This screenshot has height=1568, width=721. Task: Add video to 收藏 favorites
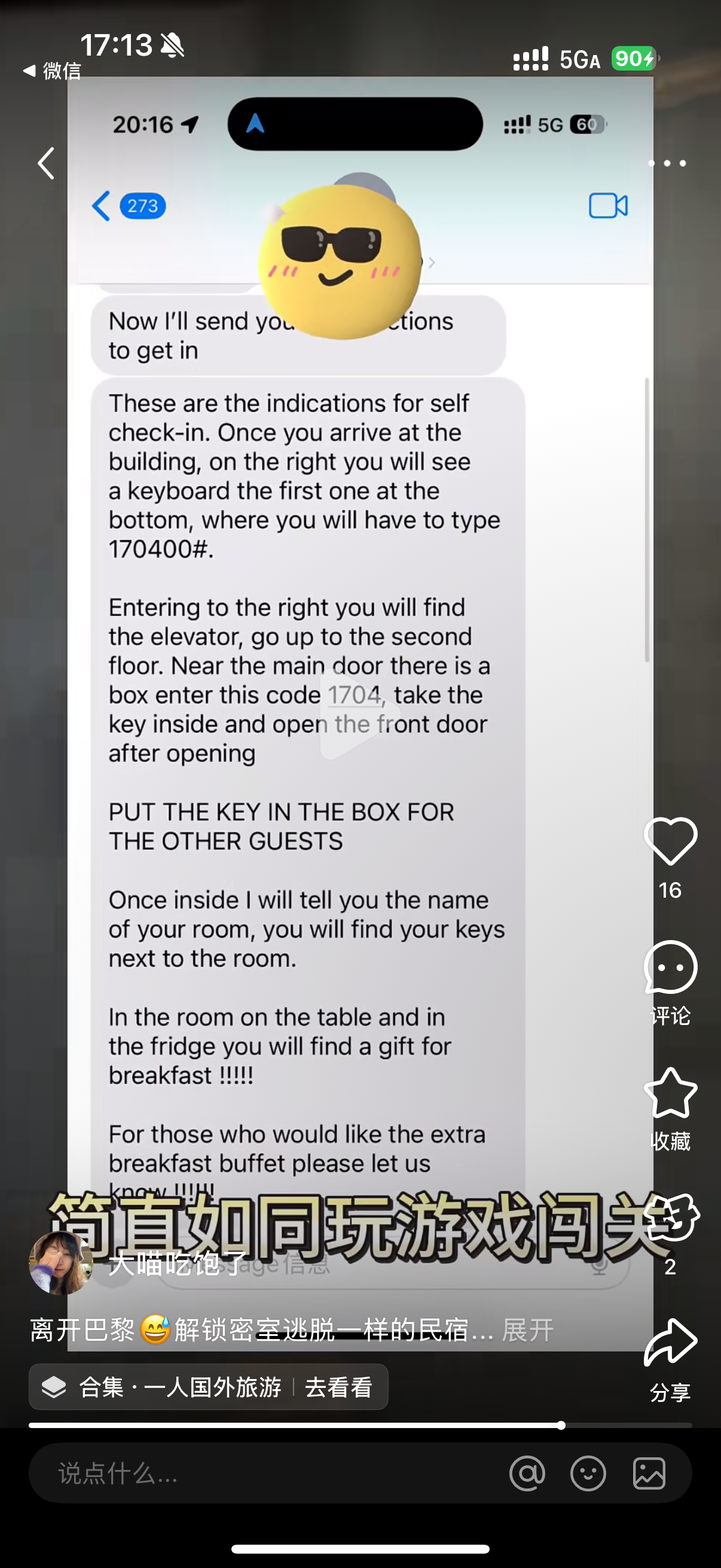(670, 1094)
